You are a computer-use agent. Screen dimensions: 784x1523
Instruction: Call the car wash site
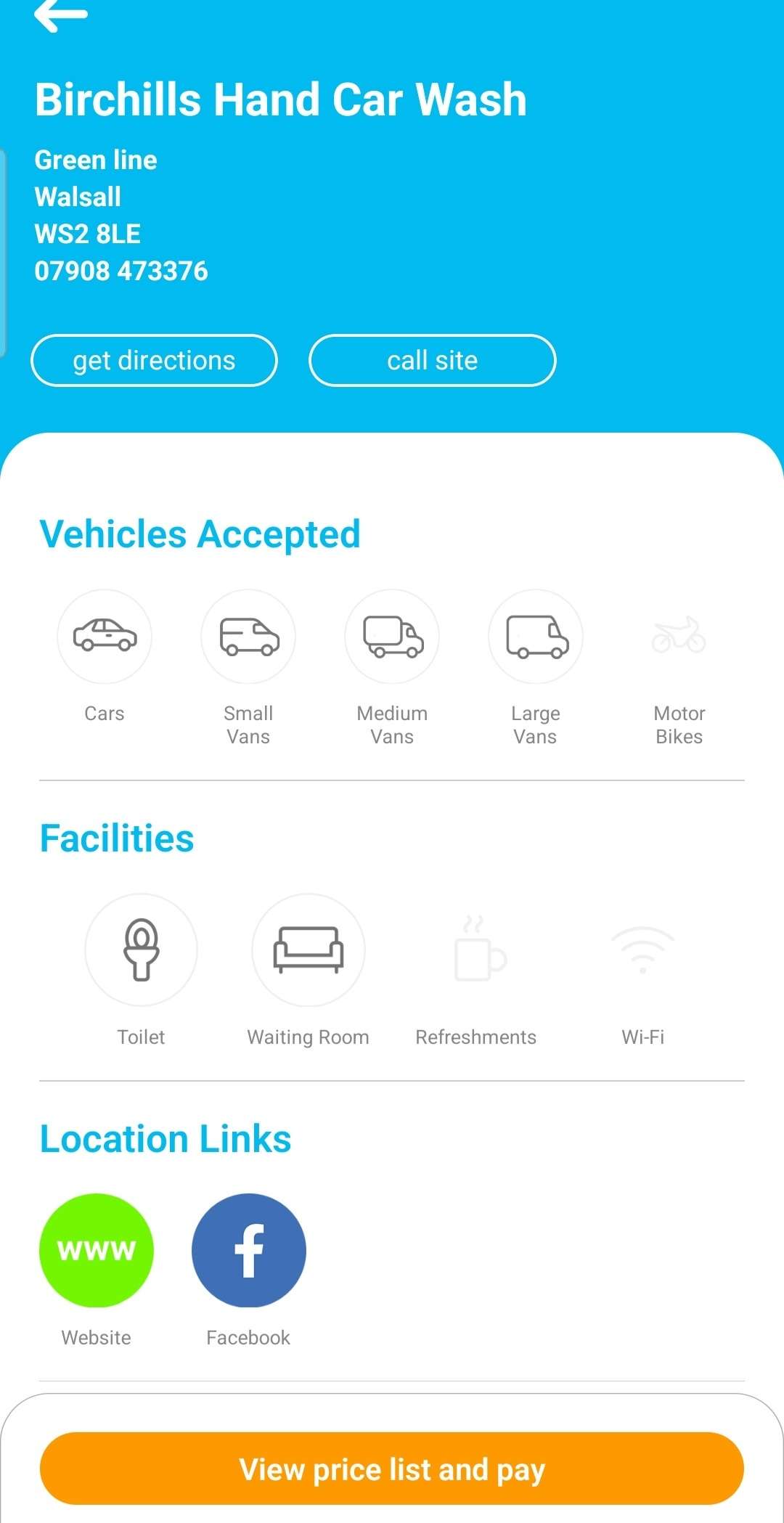coord(433,360)
